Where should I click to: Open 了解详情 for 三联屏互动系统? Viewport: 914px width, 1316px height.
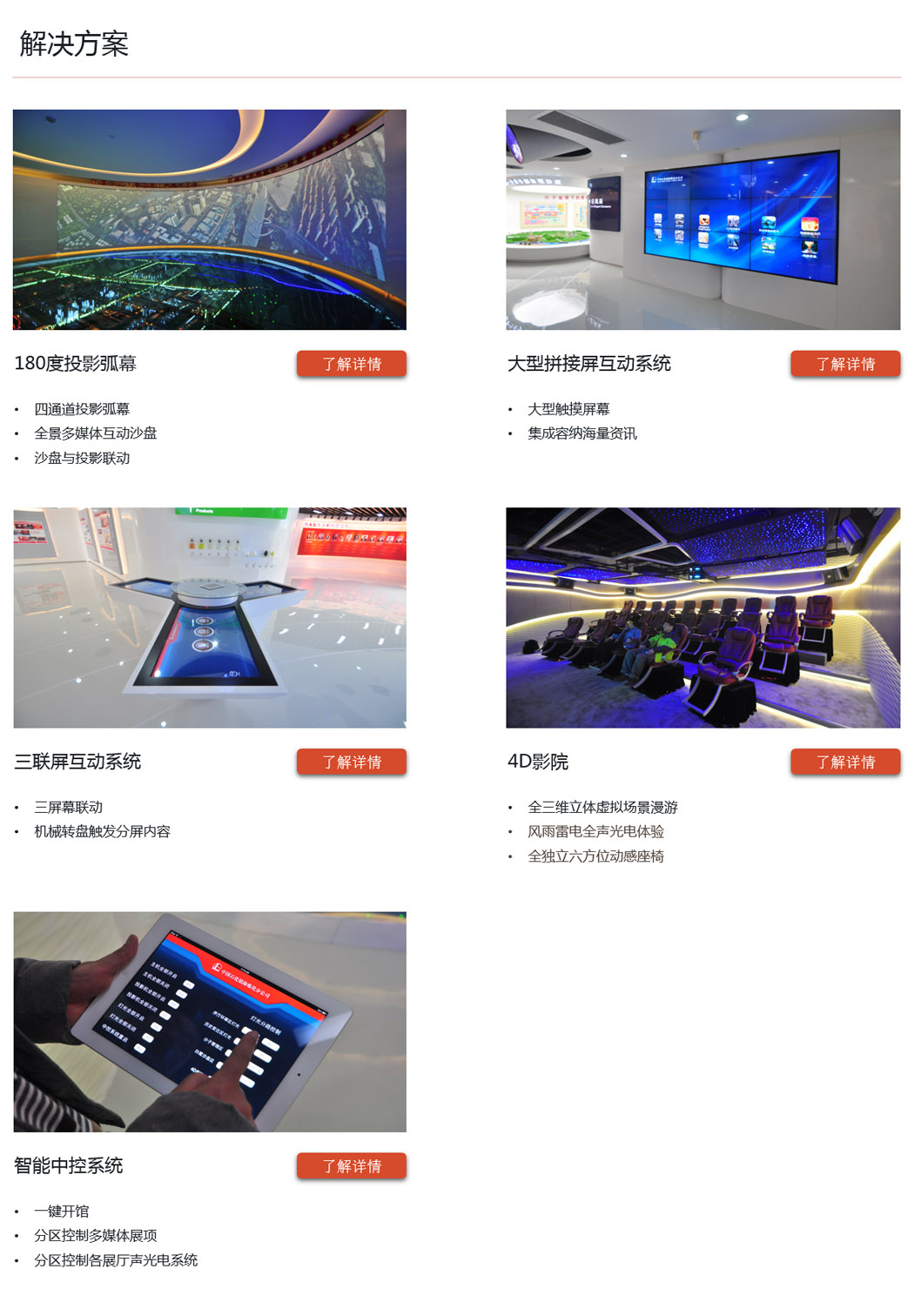351,762
